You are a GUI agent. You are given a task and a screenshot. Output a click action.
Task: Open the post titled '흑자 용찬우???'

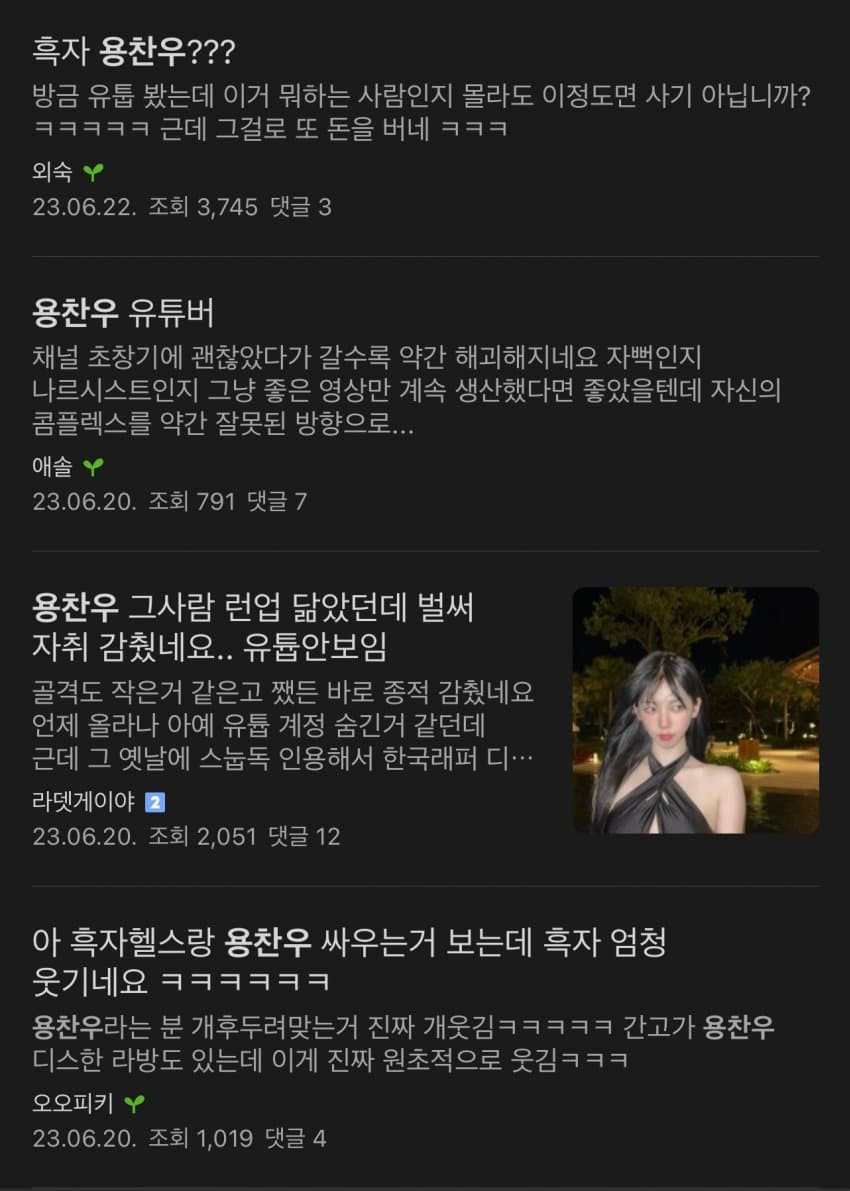coord(134,51)
